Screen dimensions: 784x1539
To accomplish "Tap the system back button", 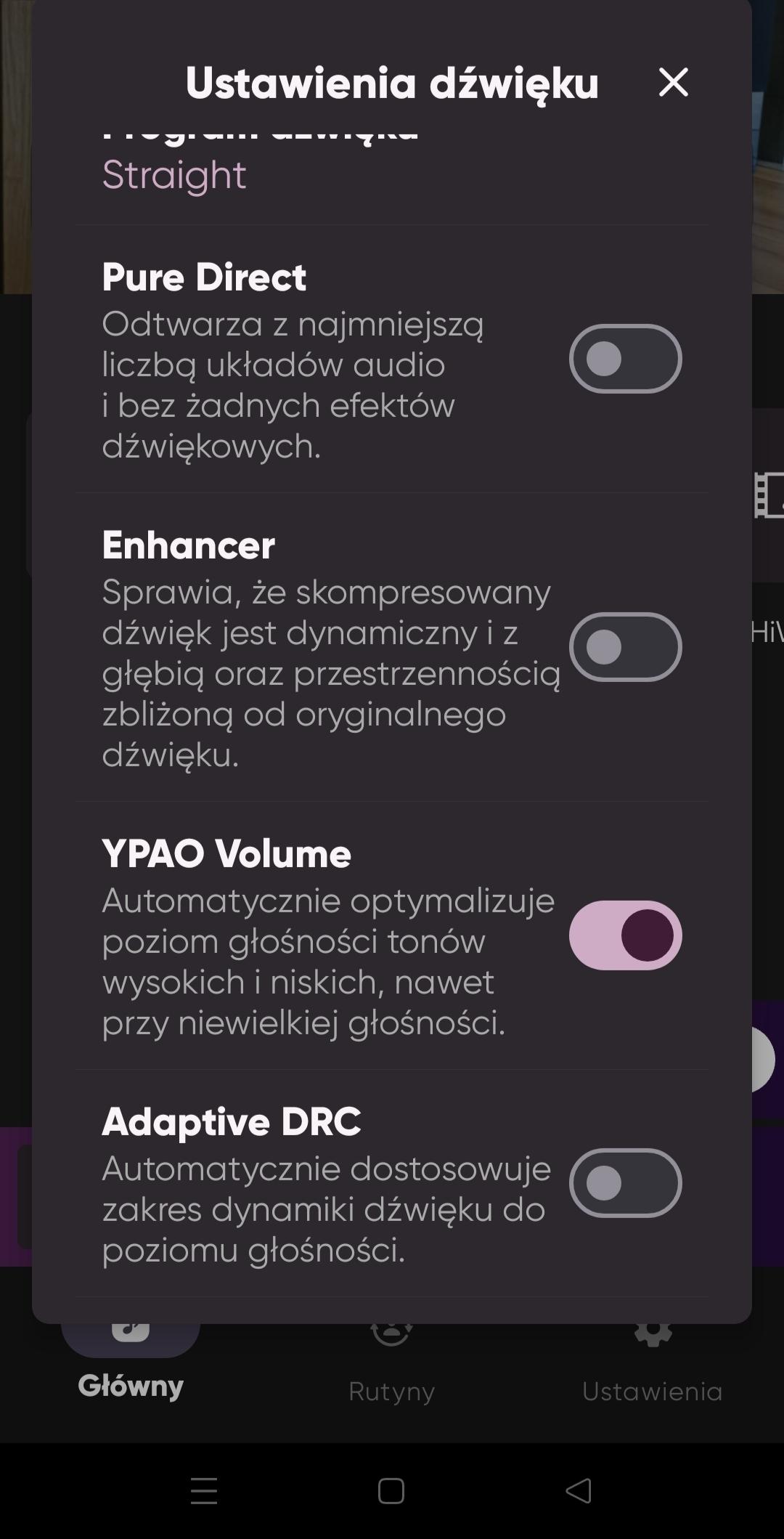I will click(x=579, y=1491).
